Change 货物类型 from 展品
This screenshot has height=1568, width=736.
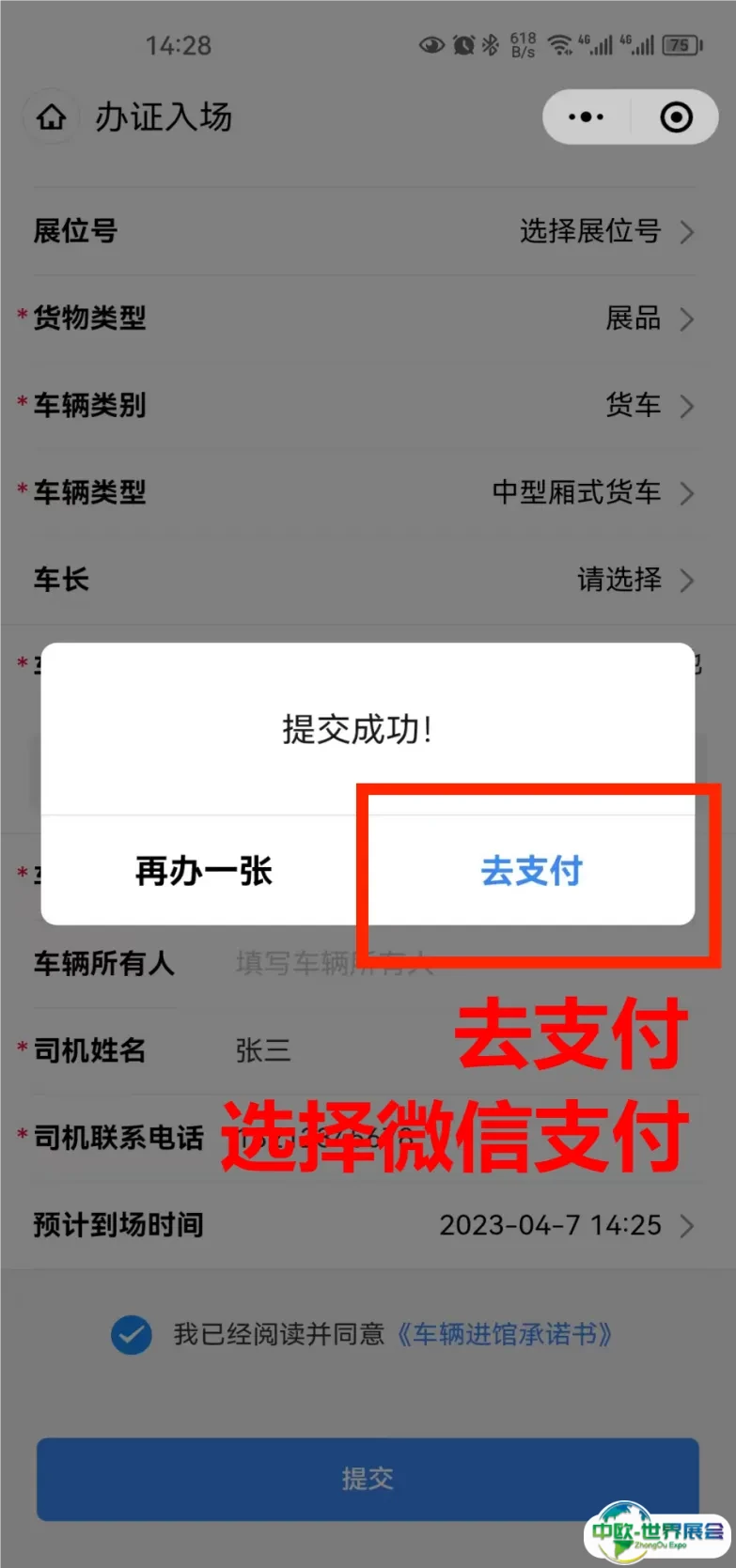[648, 318]
